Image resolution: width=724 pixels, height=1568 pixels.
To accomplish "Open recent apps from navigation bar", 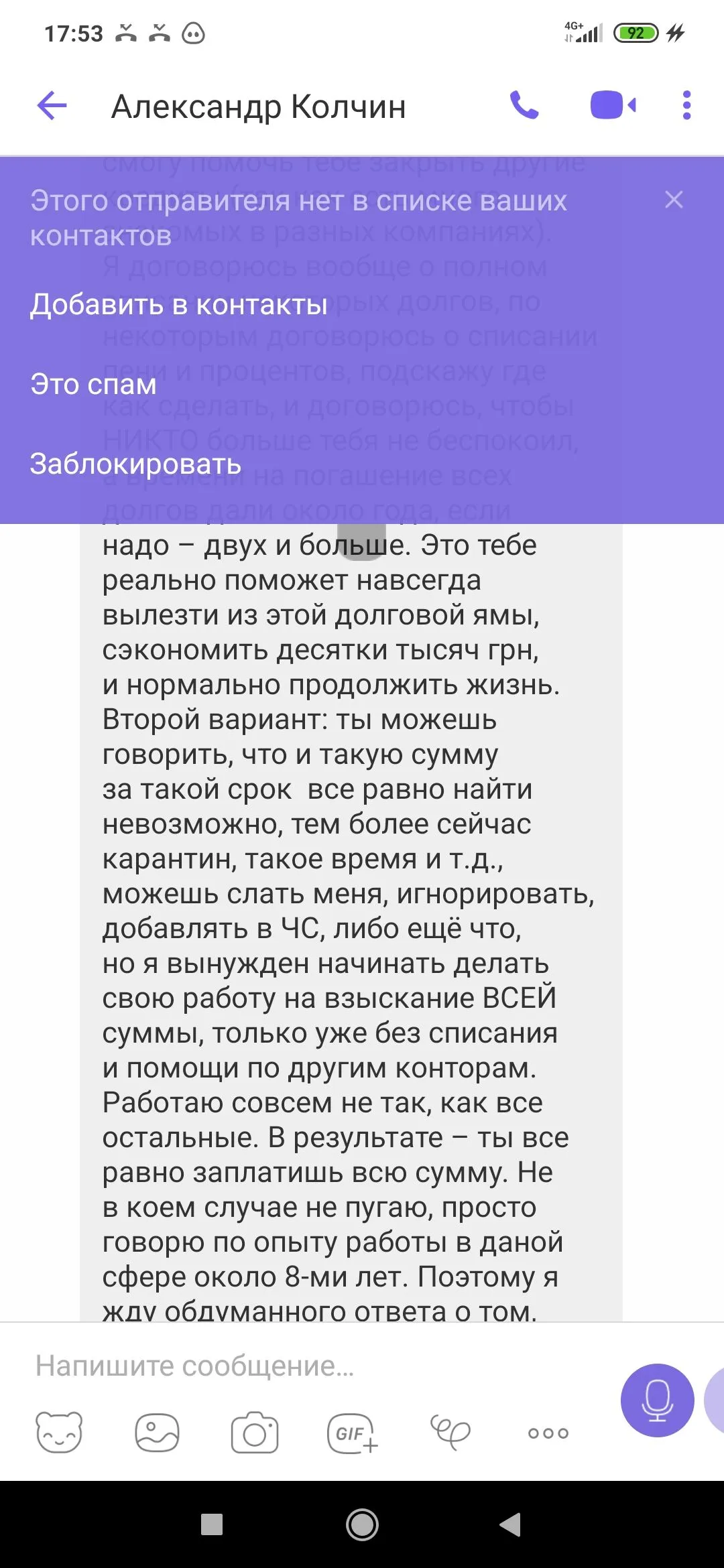I will [212, 1524].
